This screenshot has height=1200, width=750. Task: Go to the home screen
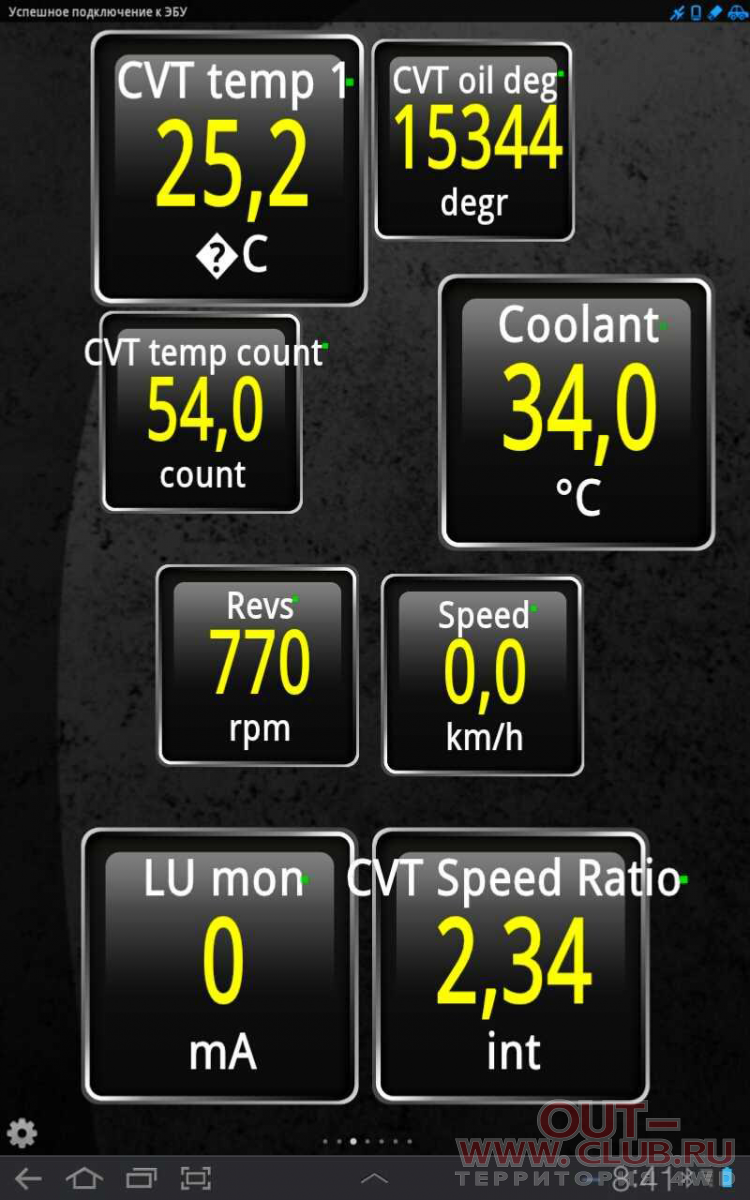click(84, 1178)
